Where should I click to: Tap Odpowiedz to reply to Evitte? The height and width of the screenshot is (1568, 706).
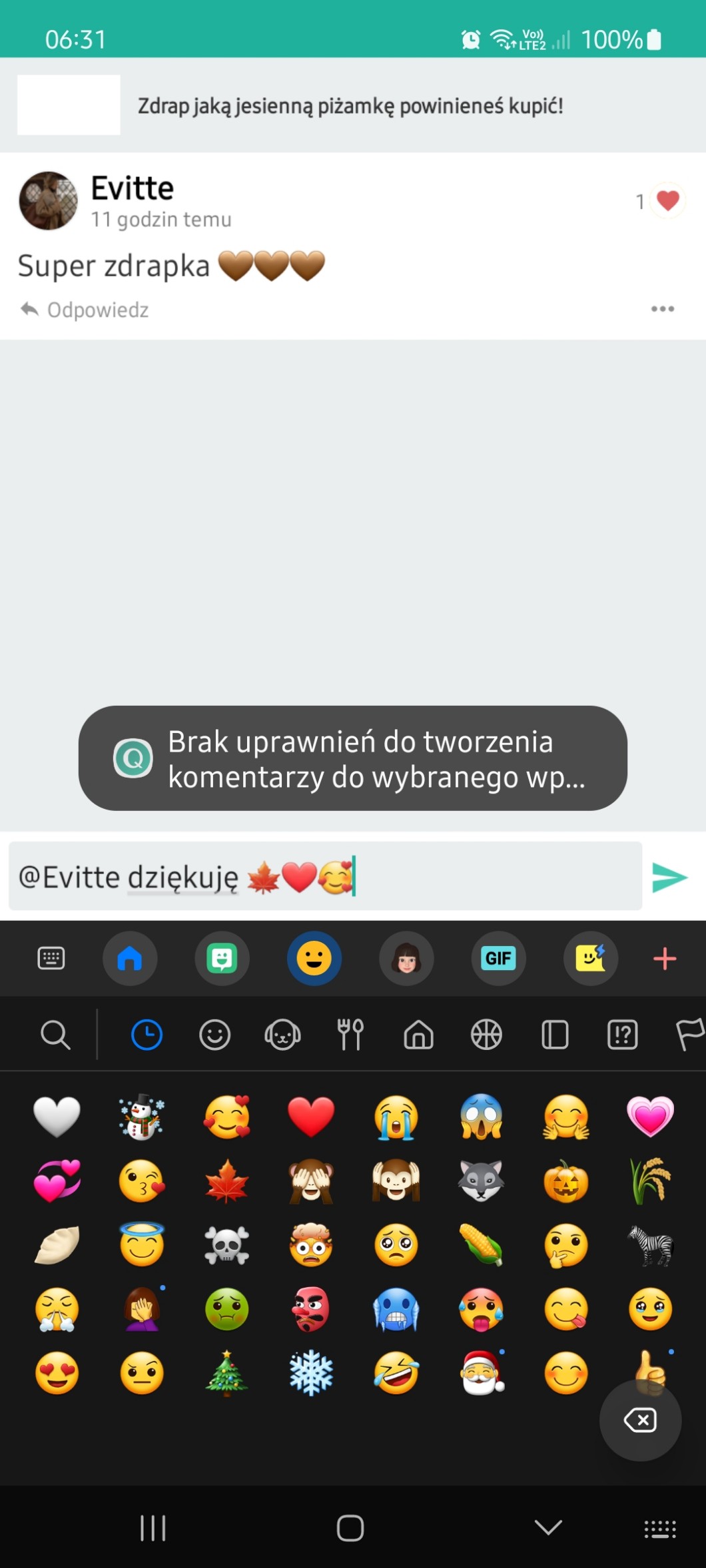pyautogui.click(x=85, y=310)
